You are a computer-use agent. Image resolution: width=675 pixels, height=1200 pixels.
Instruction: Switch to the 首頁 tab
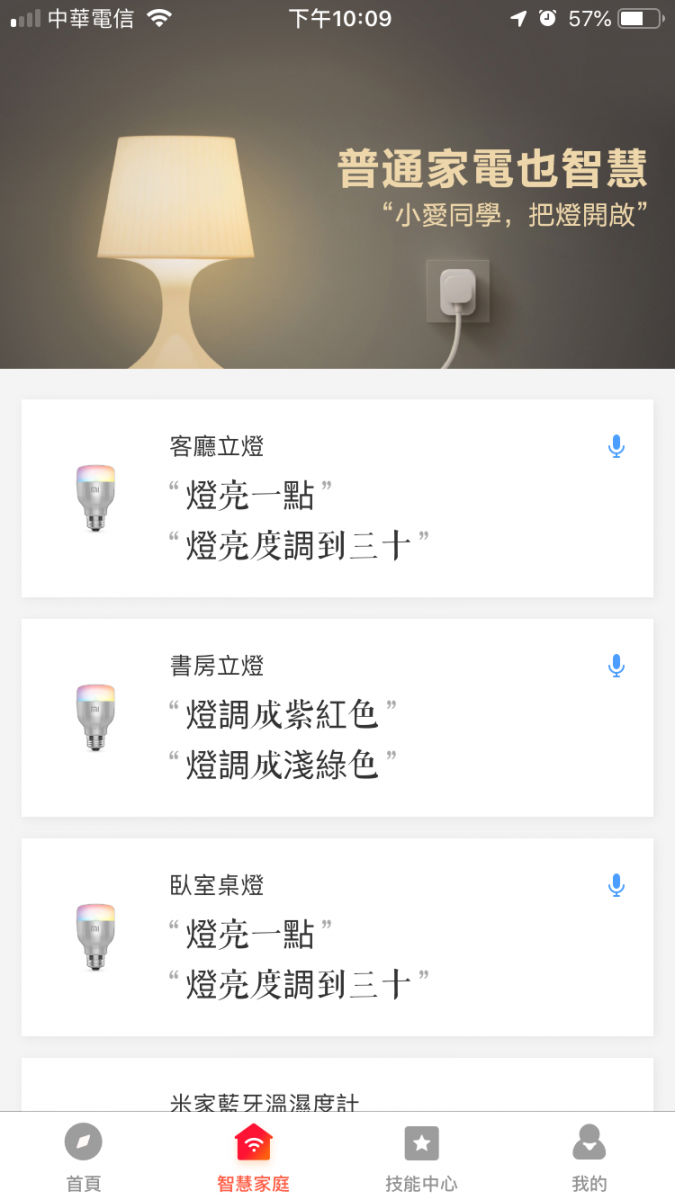click(84, 1157)
